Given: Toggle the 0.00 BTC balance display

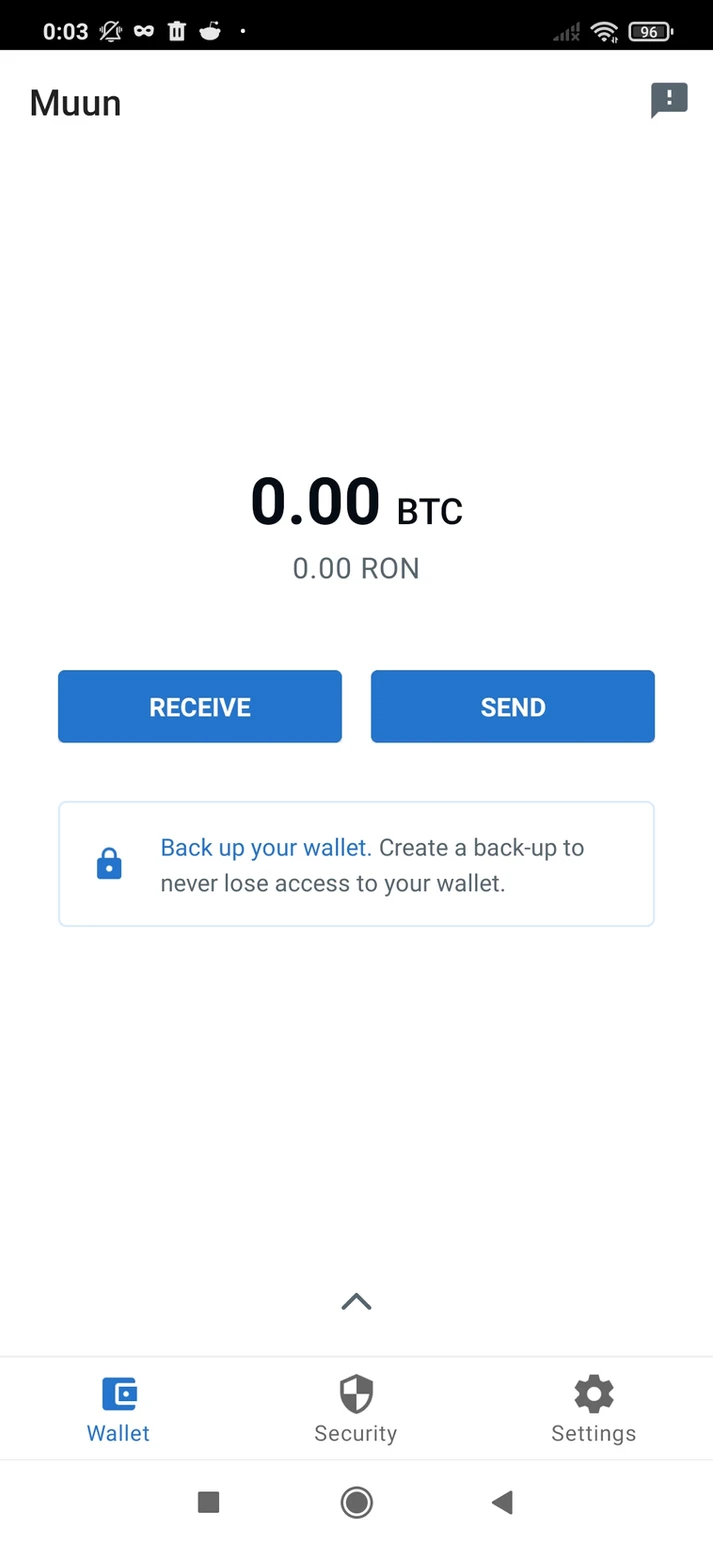Looking at the screenshot, I should (x=356, y=503).
